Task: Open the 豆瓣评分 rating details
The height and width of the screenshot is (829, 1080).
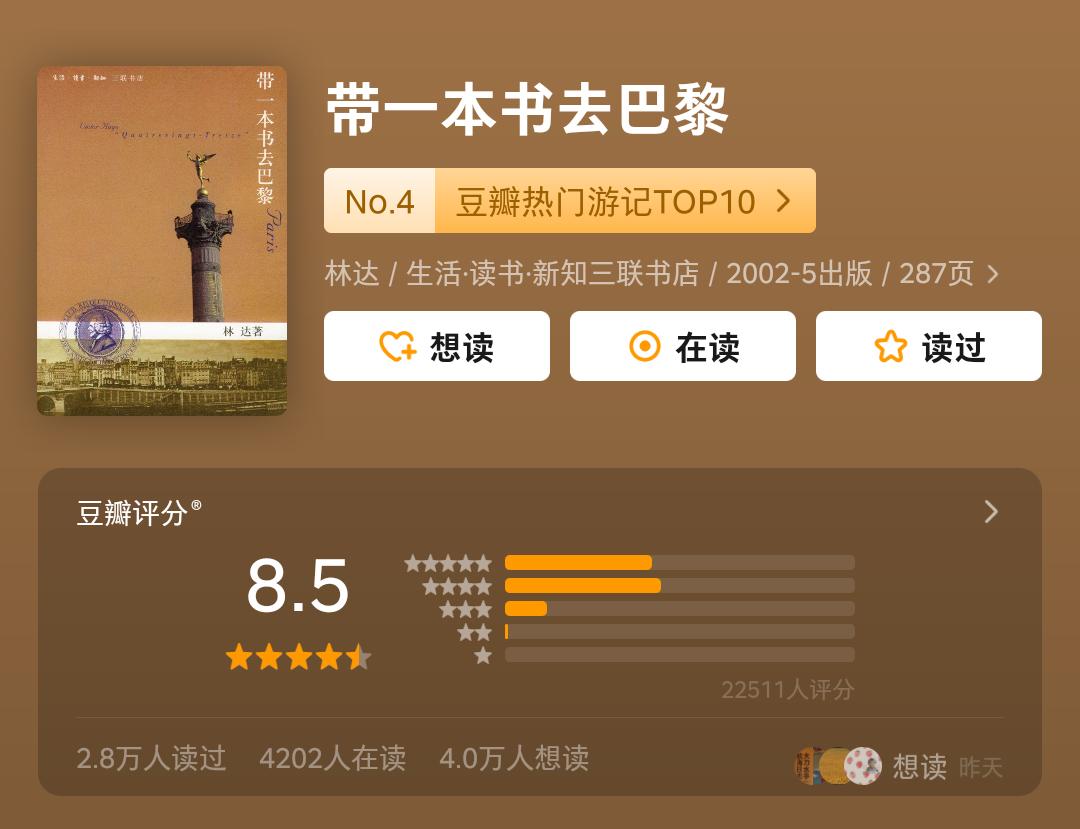Action: click(990, 512)
